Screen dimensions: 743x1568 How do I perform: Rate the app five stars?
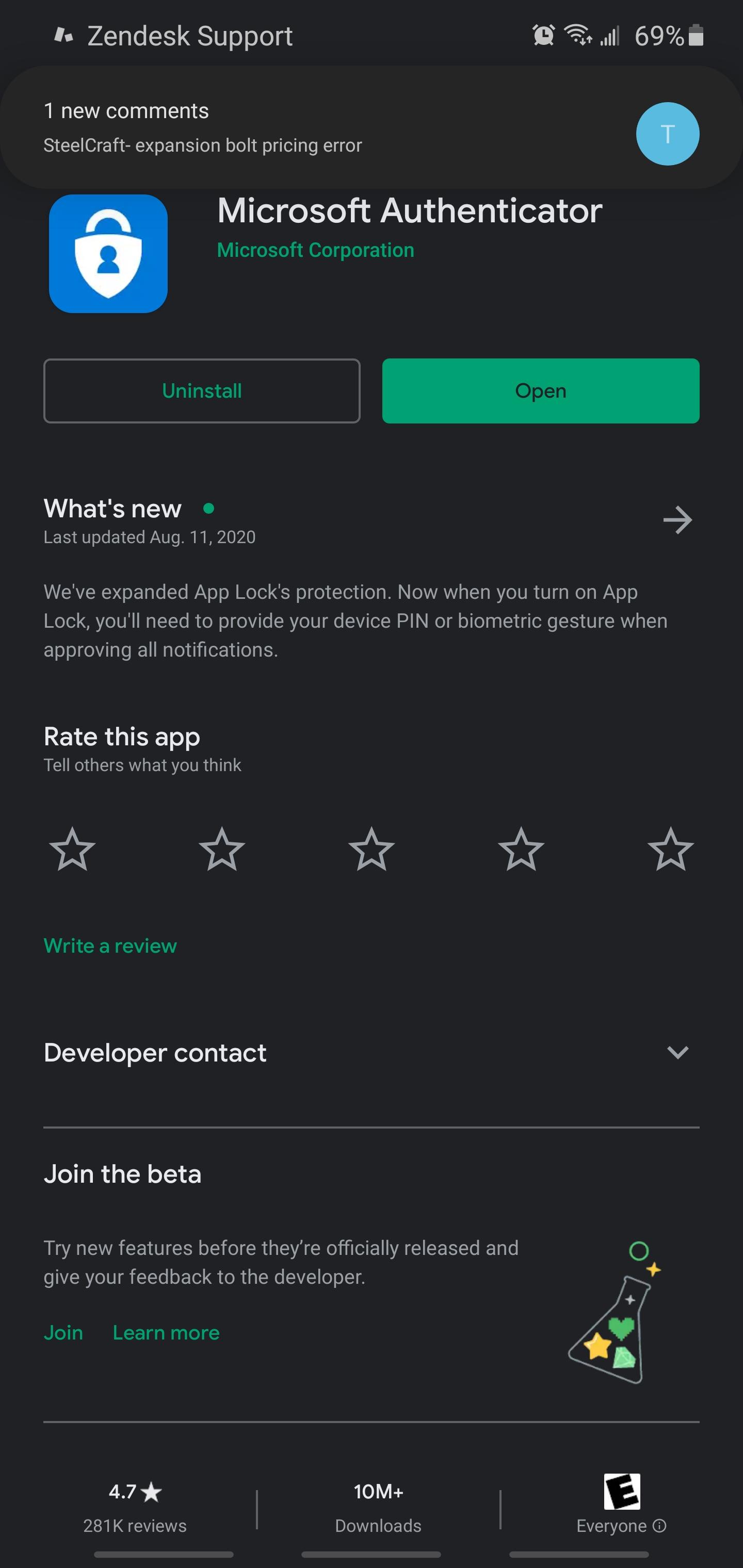pos(671,849)
